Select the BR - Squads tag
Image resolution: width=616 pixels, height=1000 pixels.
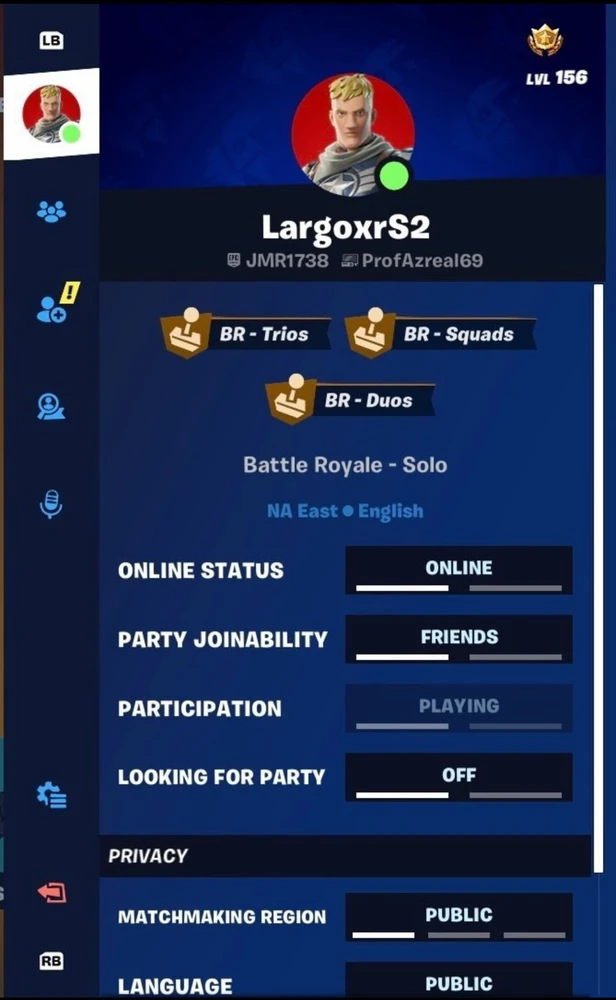(x=440, y=334)
